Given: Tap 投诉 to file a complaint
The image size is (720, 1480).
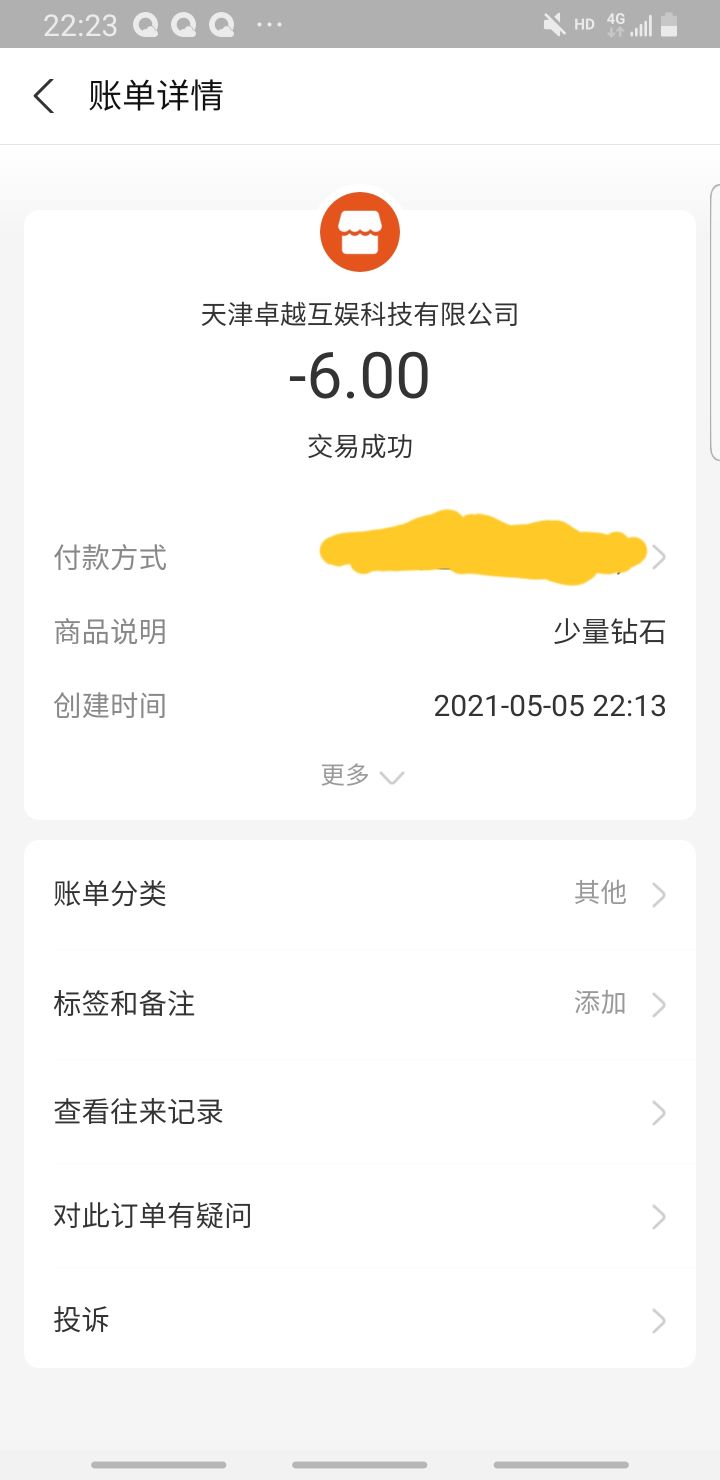Looking at the screenshot, I should 81,1320.
